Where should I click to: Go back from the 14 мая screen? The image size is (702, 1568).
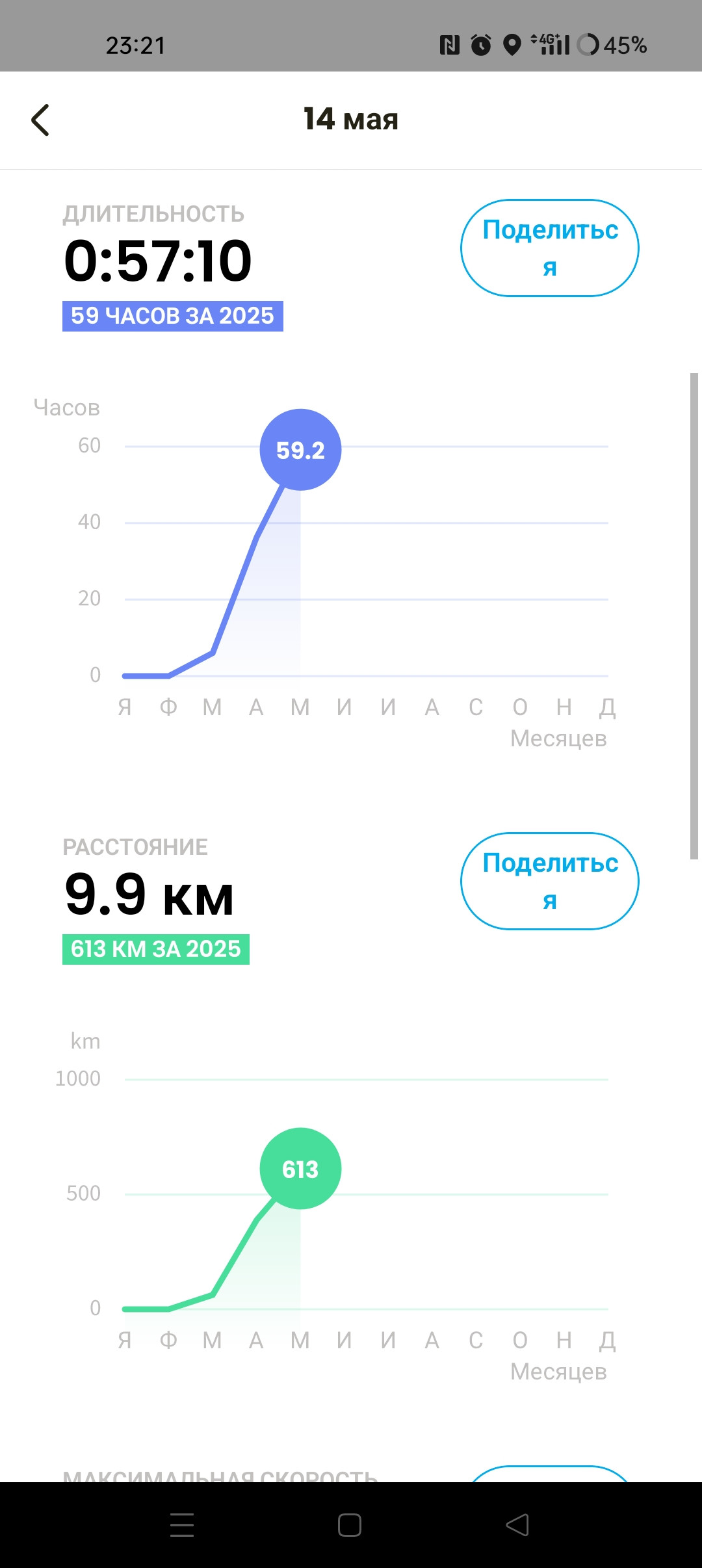click(x=40, y=120)
